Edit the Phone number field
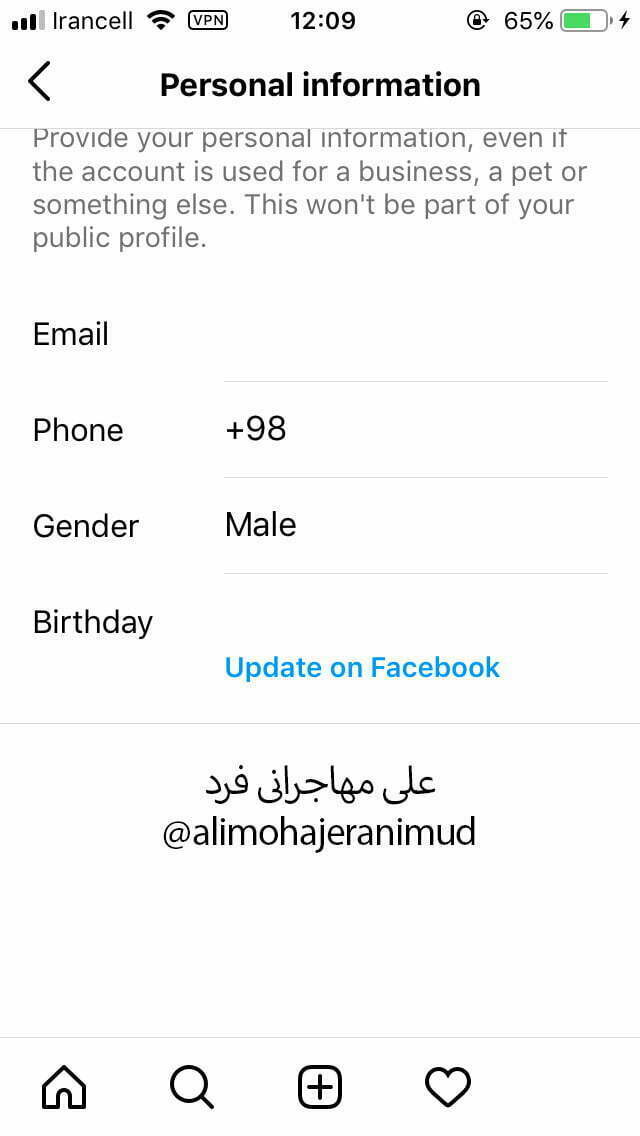640x1136 pixels. tap(415, 430)
